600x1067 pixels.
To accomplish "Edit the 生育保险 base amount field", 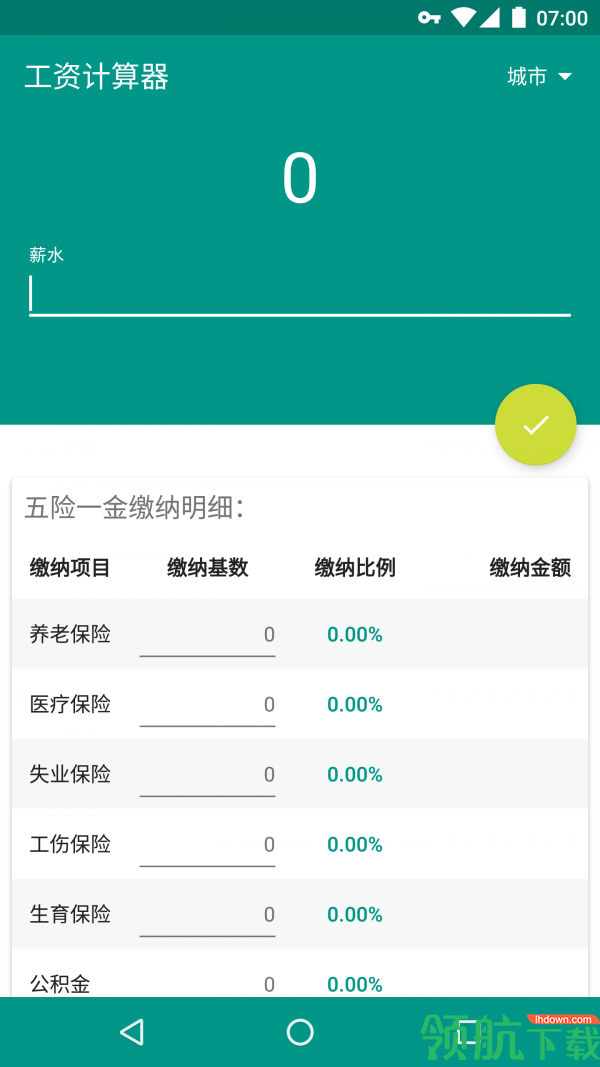I will pos(208,915).
